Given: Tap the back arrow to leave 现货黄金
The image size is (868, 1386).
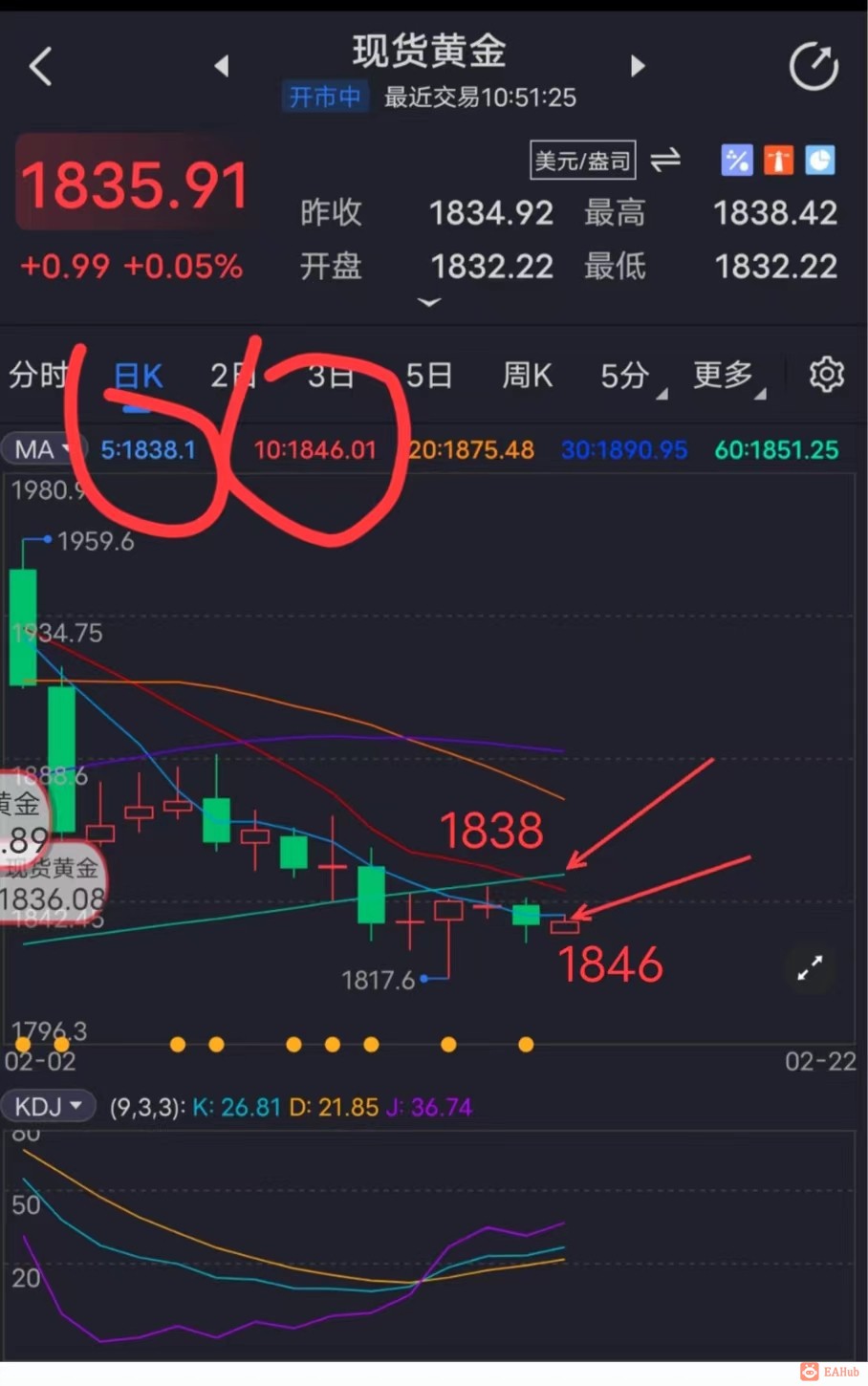Looking at the screenshot, I should tap(39, 65).
